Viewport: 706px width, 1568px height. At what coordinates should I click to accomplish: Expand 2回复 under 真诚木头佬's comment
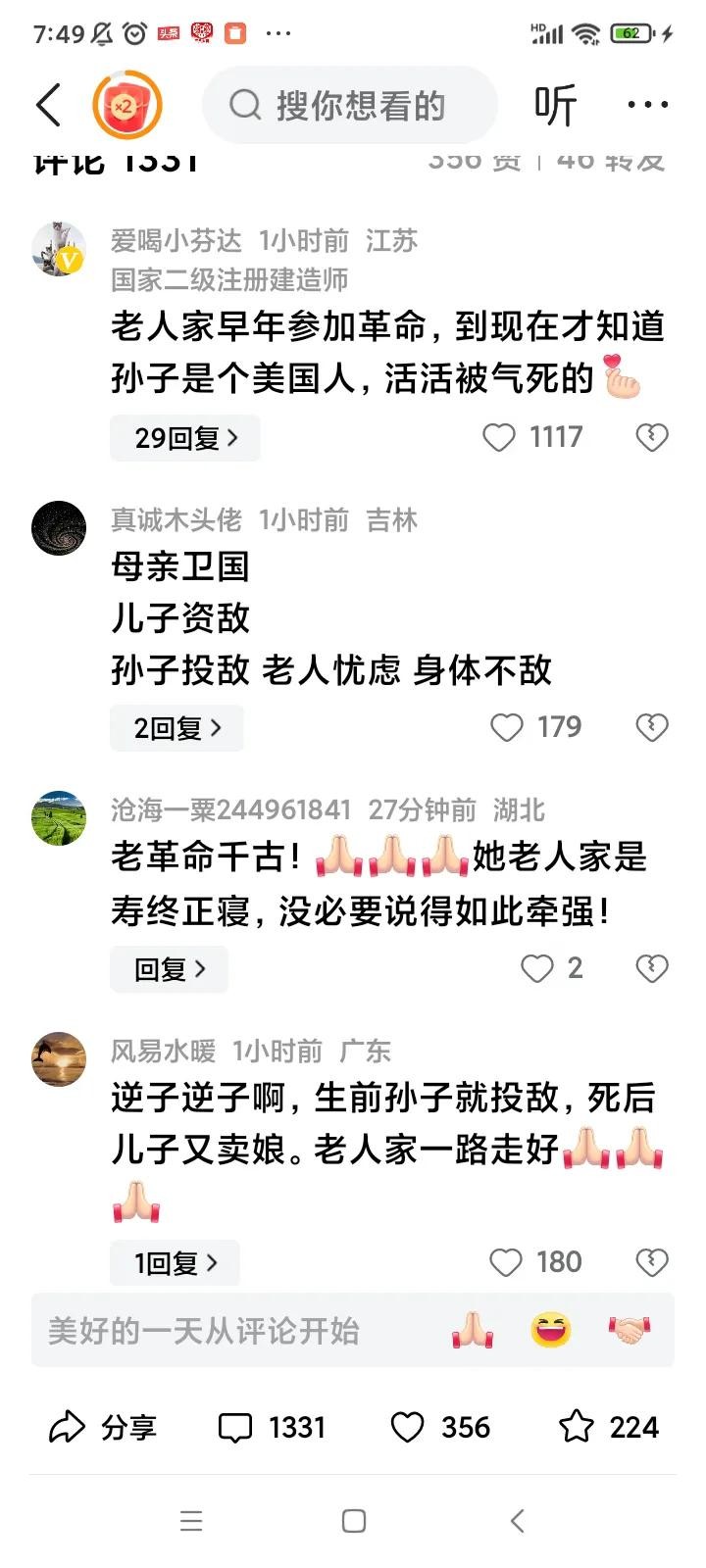[176, 728]
